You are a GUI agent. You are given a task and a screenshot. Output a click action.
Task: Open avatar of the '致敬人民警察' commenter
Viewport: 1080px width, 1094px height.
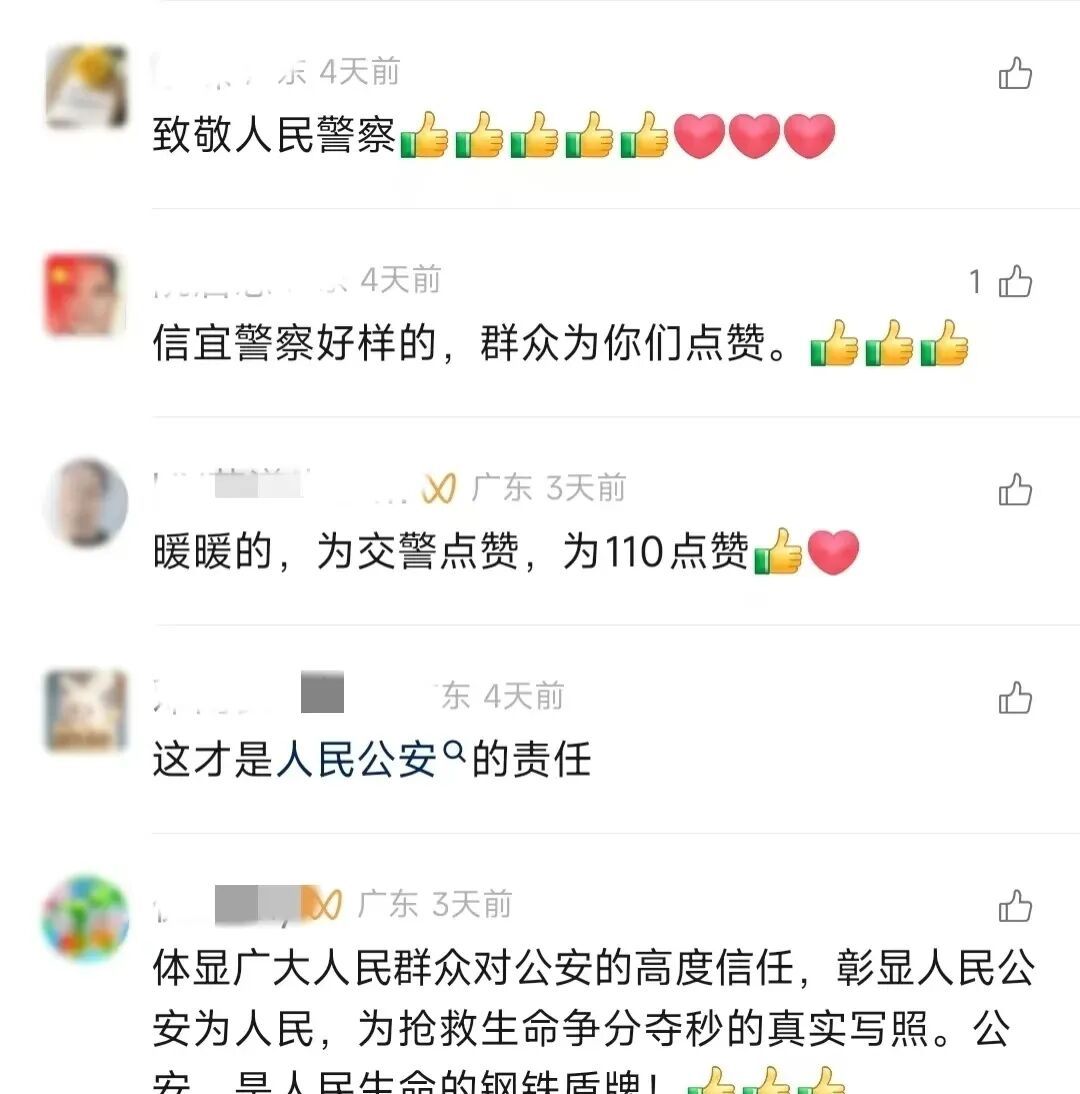87,88
